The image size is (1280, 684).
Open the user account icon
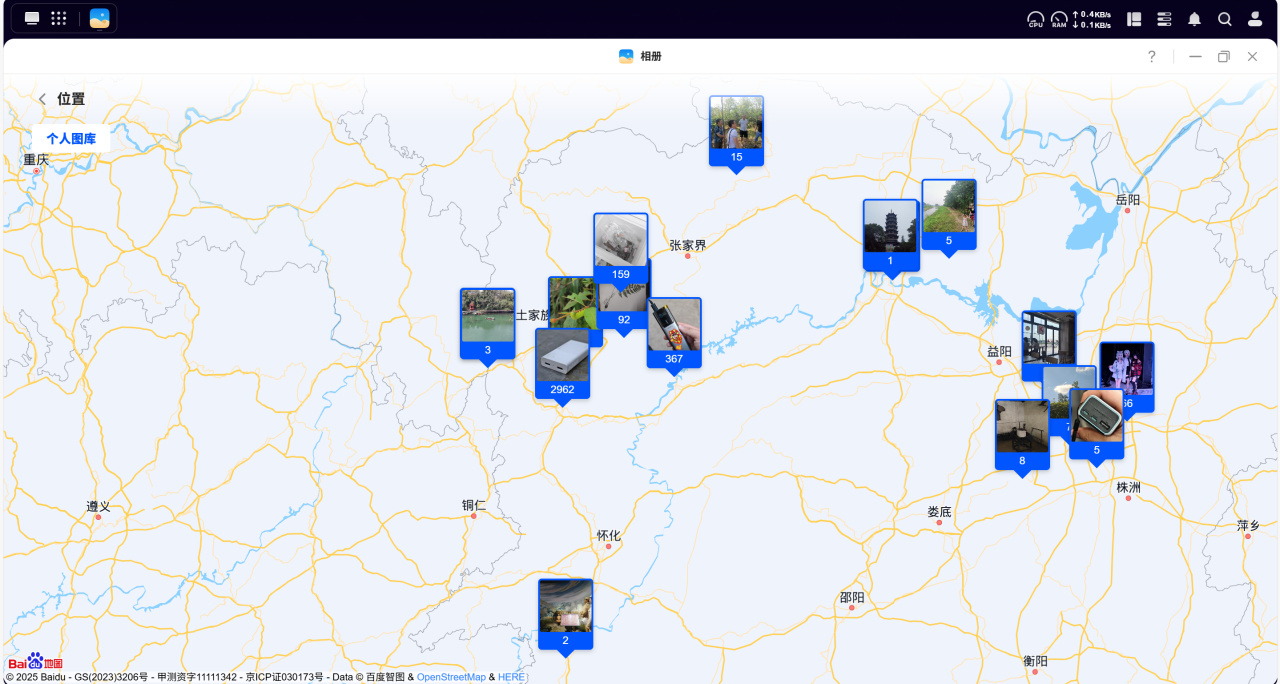click(x=1254, y=19)
